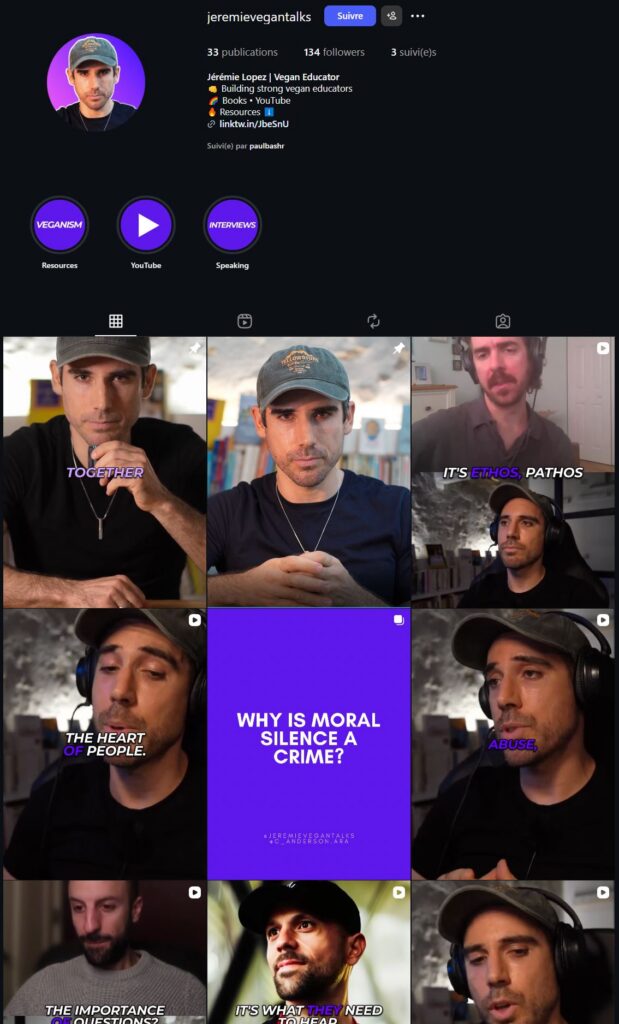The height and width of the screenshot is (1024, 619).
Task: Open the reel captioned THE IMPORTANCE OF QUESTIONS
Action: [x=104, y=952]
